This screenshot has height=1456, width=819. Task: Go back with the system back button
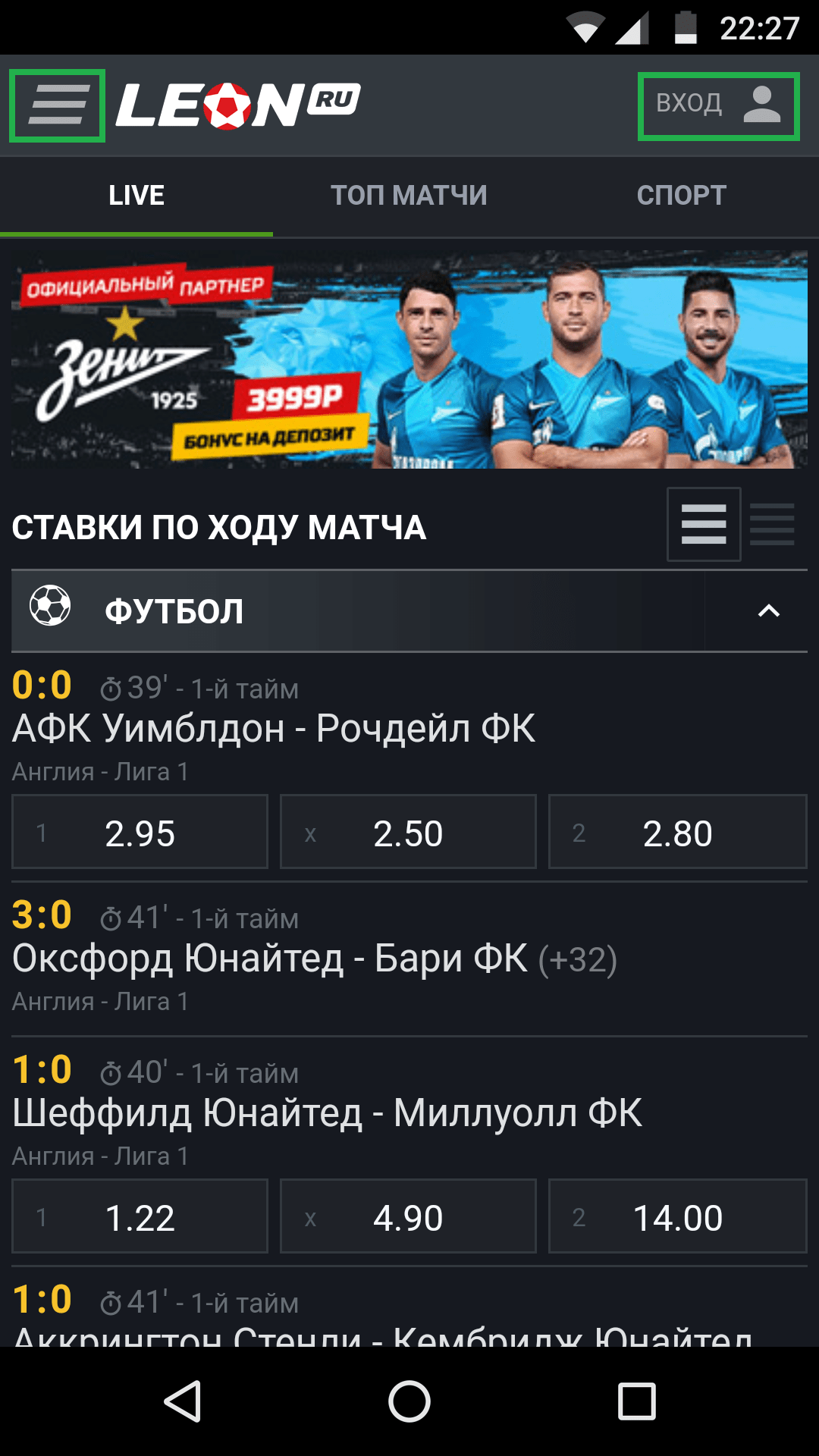pyautogui.click(x=183, y=1401)
